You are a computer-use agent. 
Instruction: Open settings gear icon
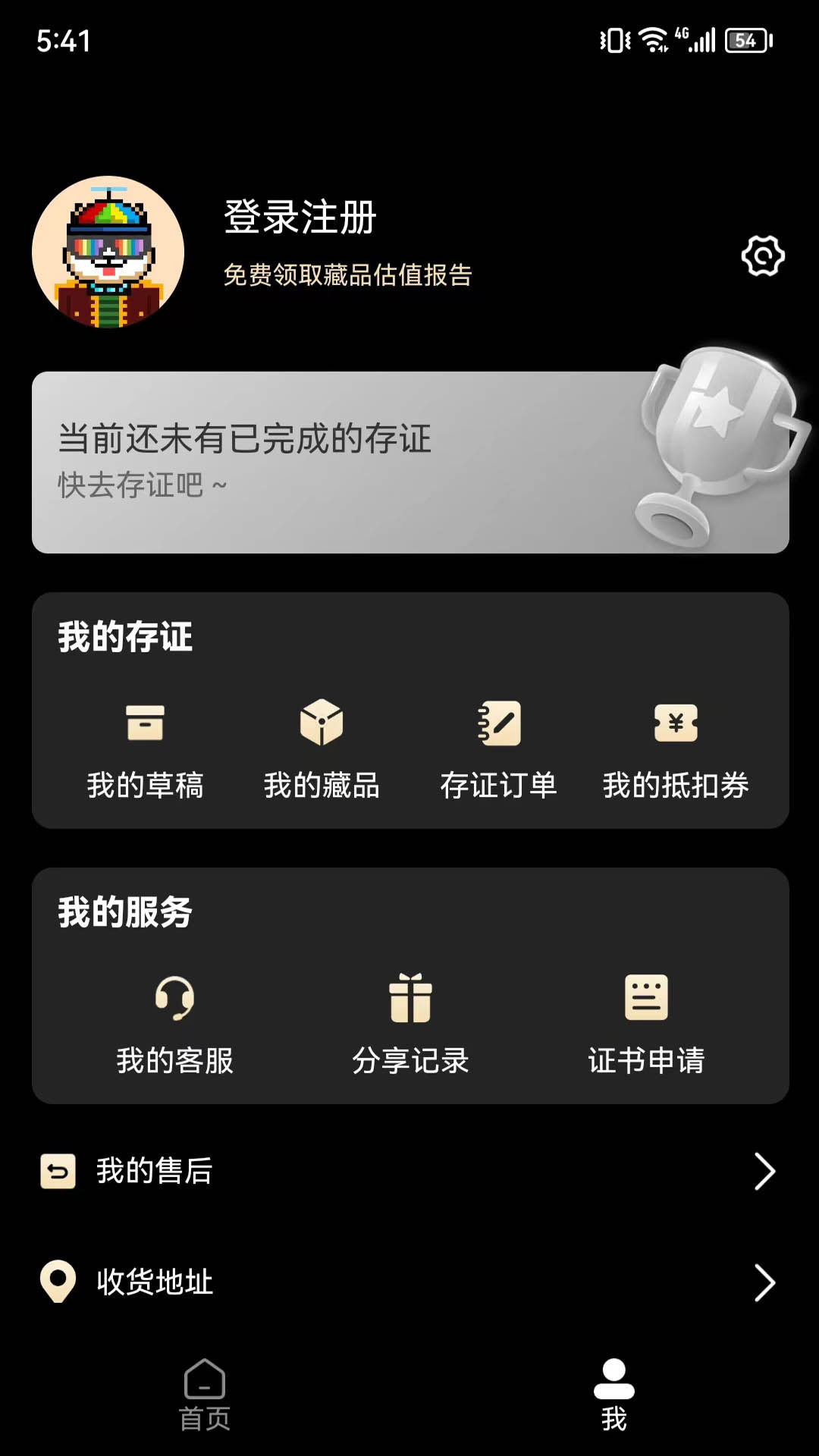coord(763,256)
